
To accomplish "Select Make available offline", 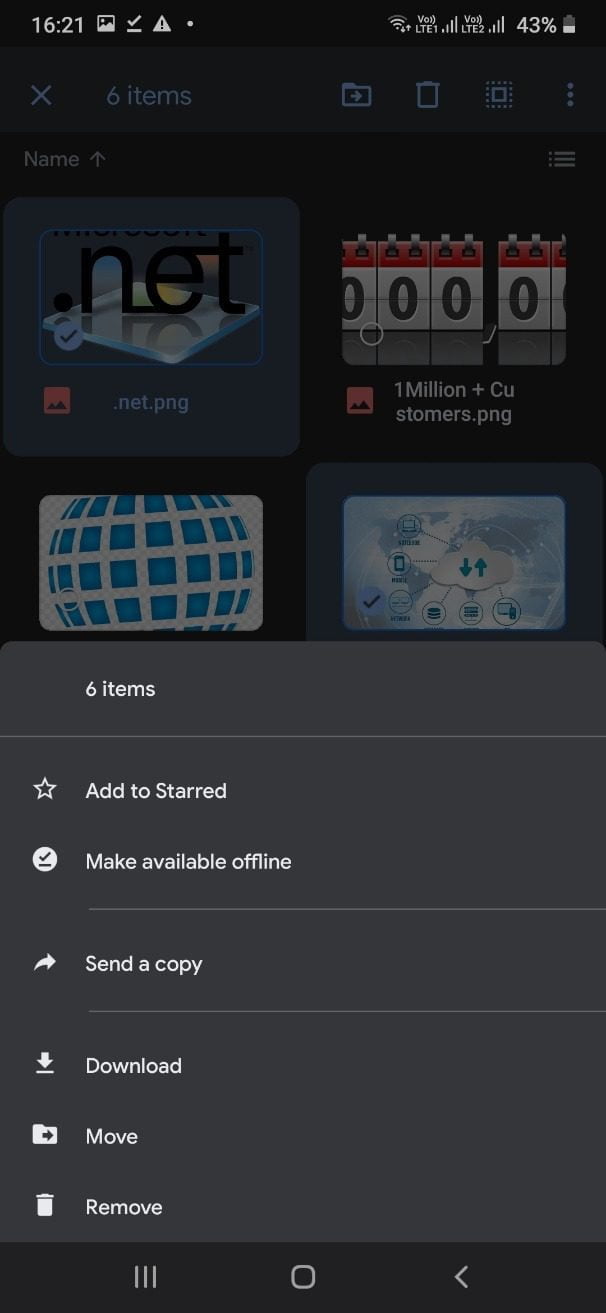I will pos(303,861).
